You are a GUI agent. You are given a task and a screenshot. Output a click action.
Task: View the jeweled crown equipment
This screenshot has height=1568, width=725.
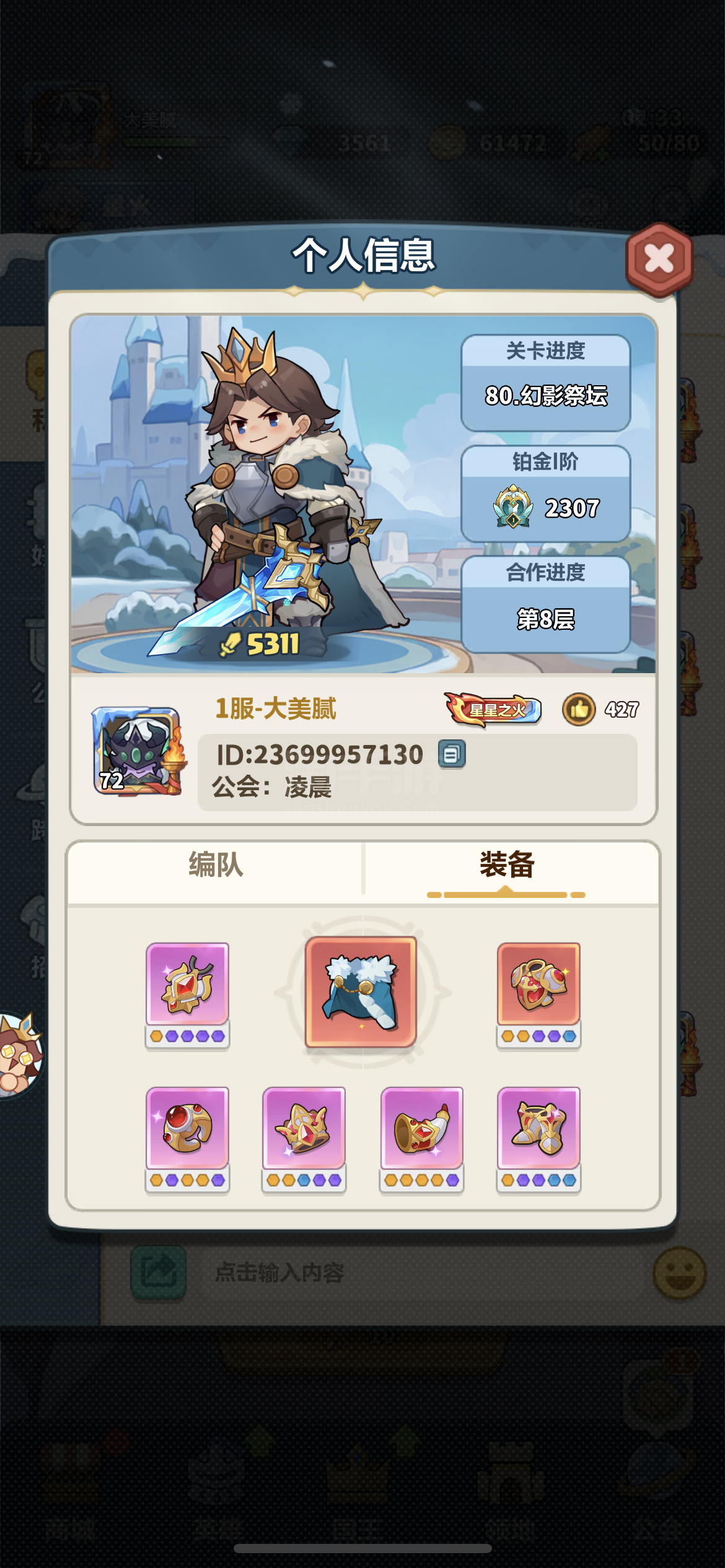304,1139
